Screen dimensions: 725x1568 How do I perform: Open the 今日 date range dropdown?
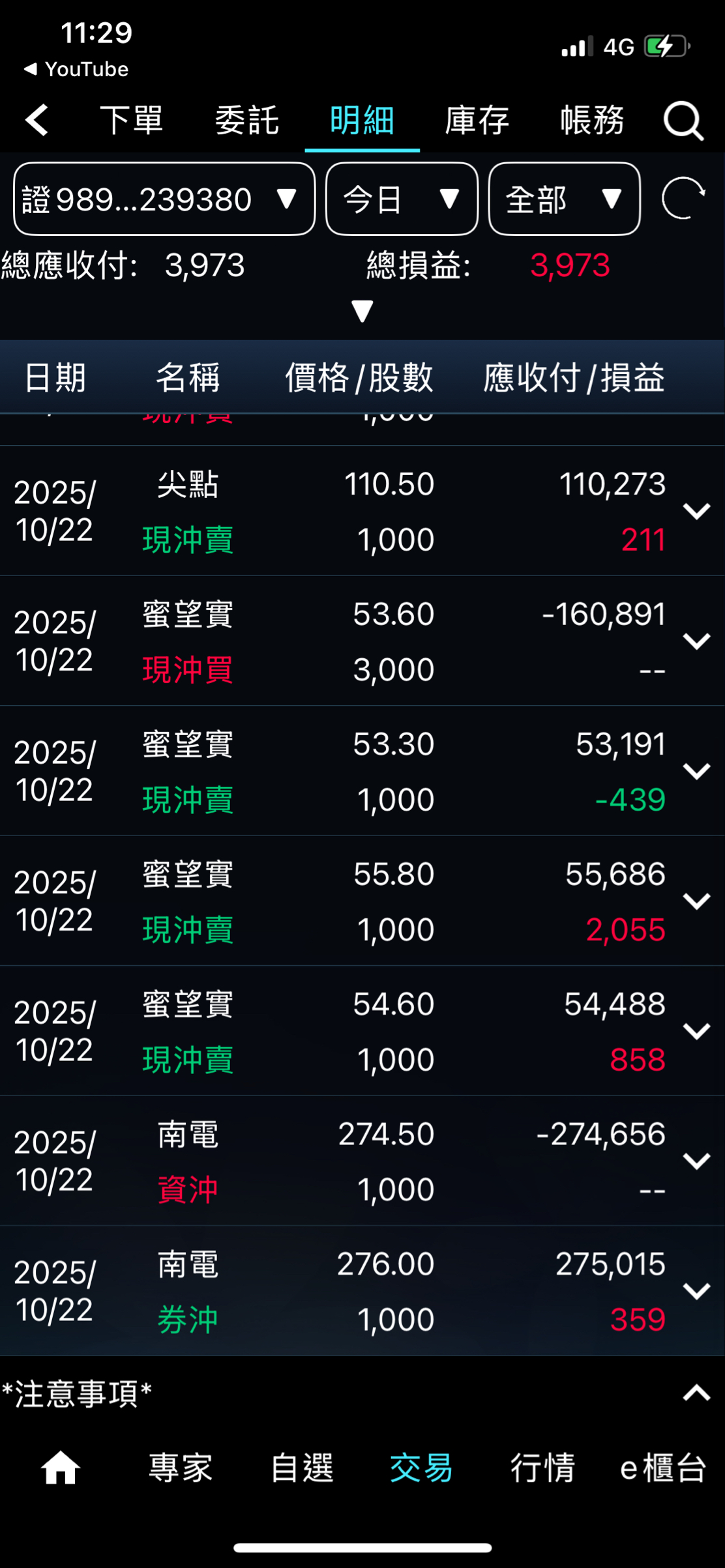tap(402, 199)
